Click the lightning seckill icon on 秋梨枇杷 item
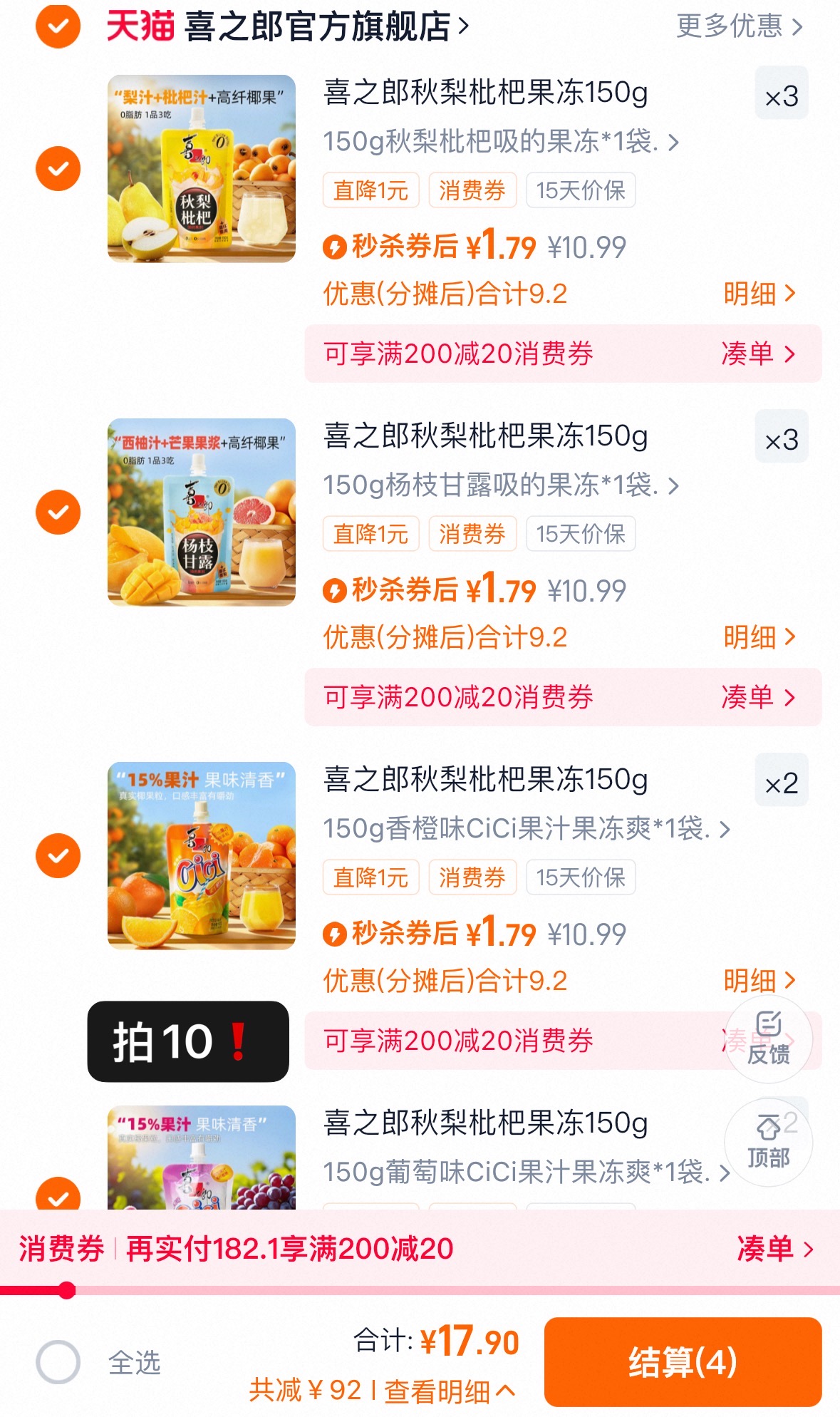The image size is (840, 1417). 335,246
